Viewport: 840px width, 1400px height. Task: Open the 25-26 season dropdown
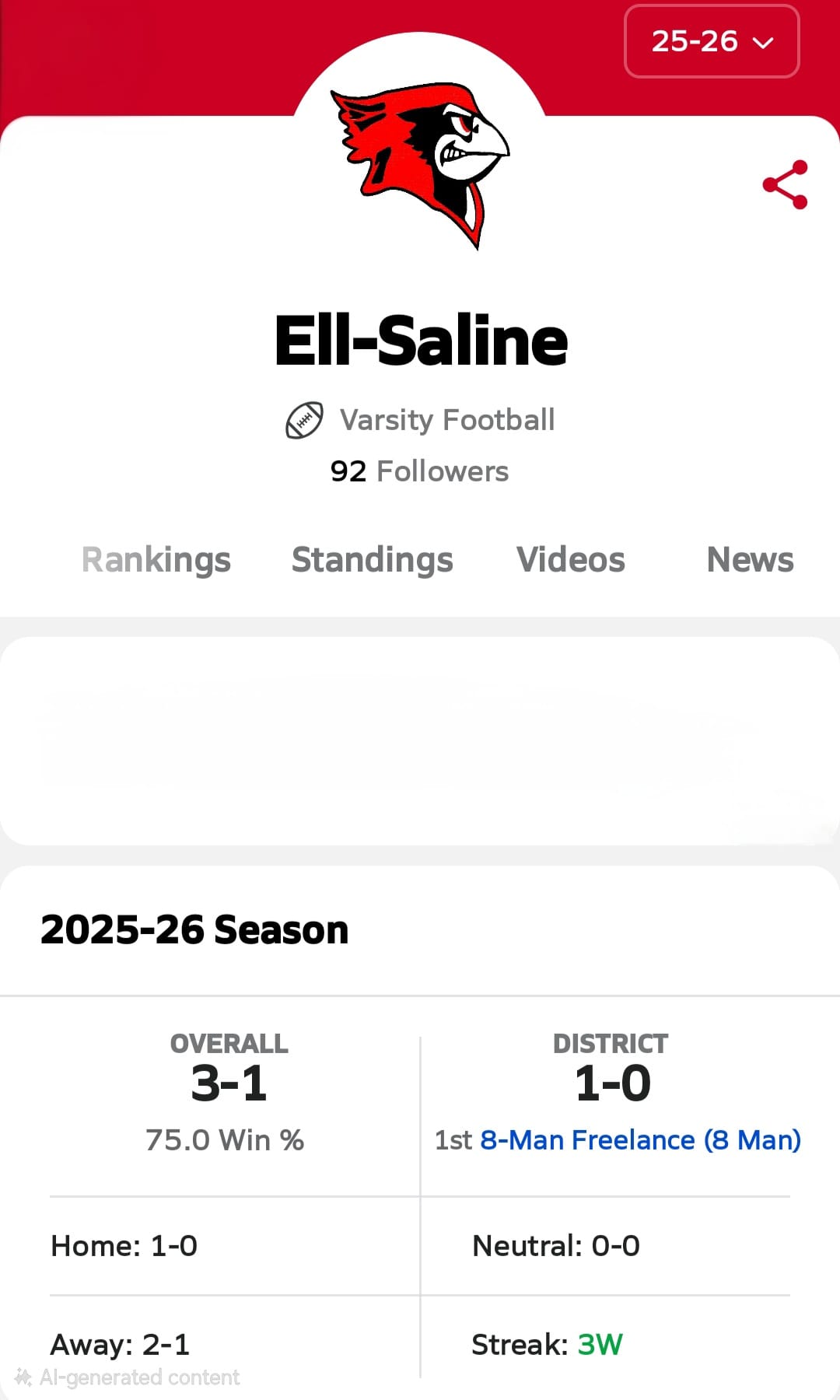[x=712, y=41]
